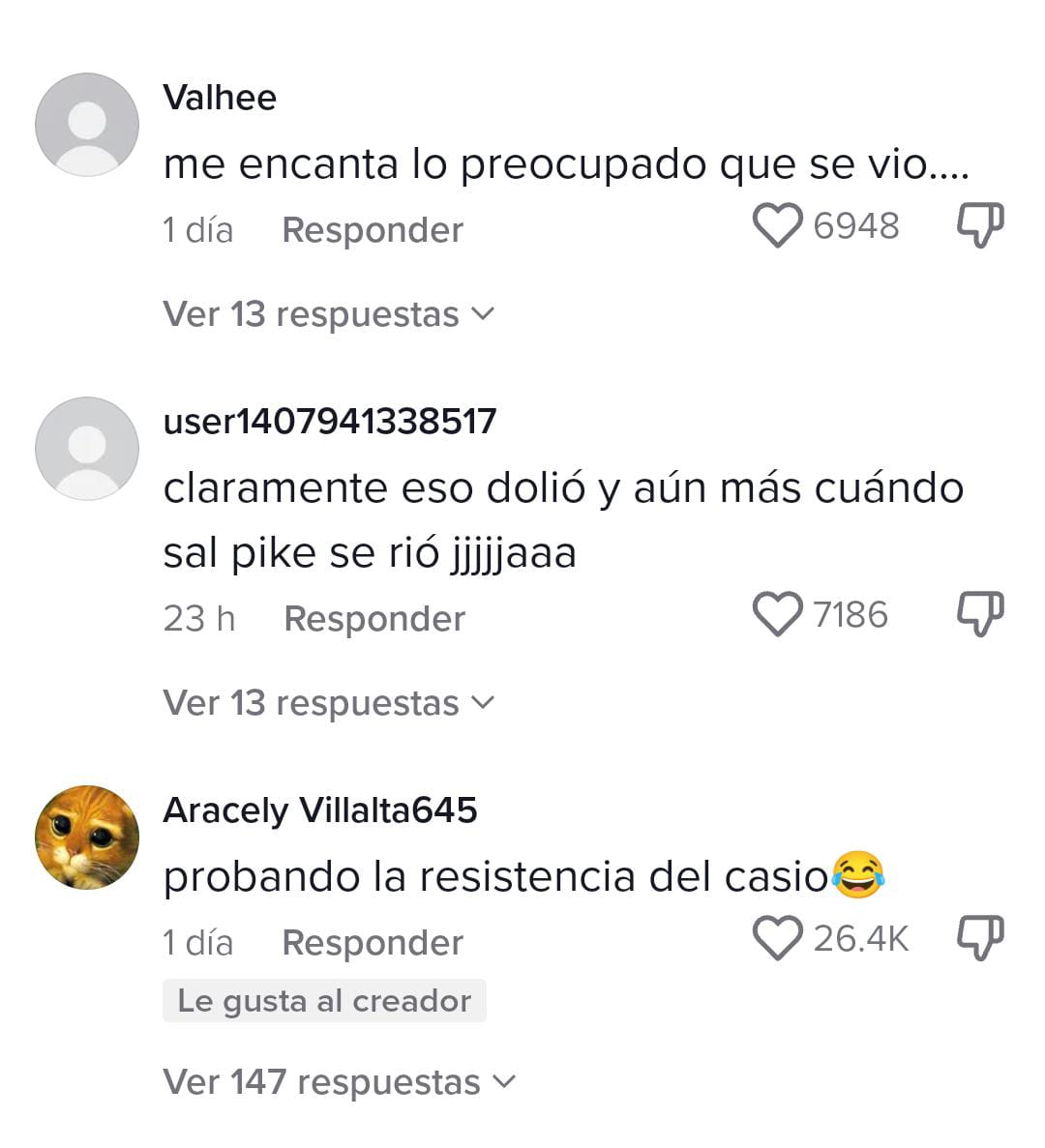Expand 13 replies under user1407941338517's comment
Screen dimensions: 1045x1148
tap(328, 703)
